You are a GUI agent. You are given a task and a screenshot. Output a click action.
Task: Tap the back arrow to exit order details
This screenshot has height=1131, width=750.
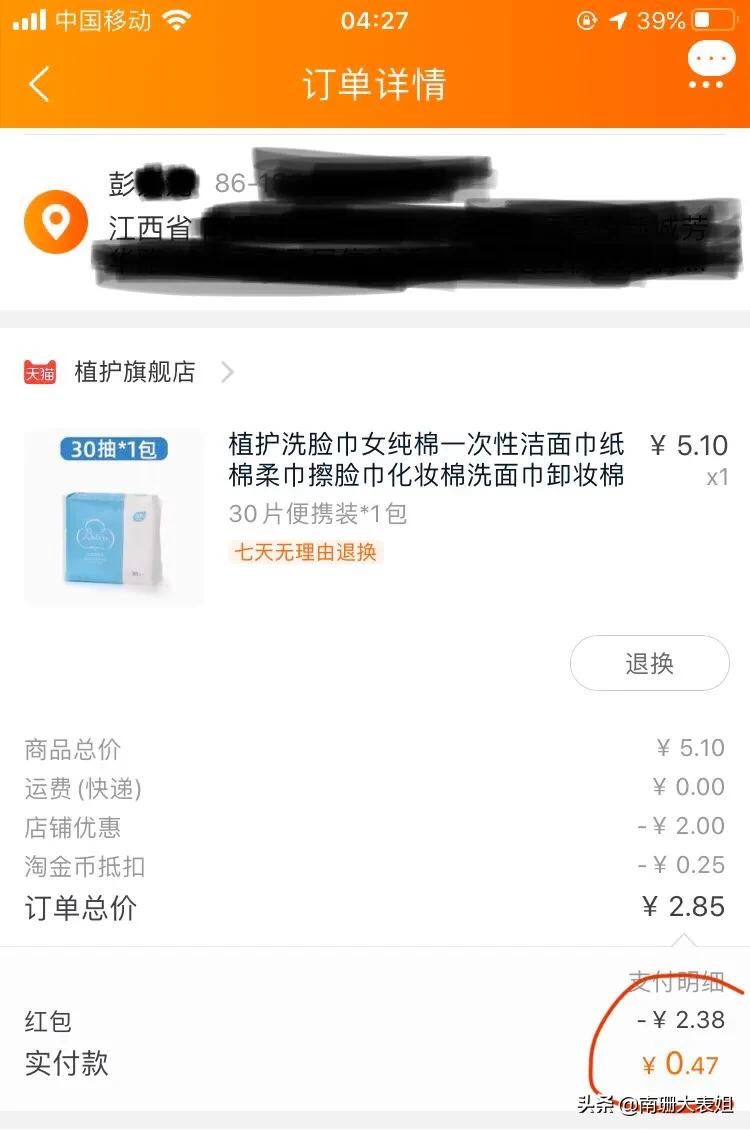coord(38,87)
